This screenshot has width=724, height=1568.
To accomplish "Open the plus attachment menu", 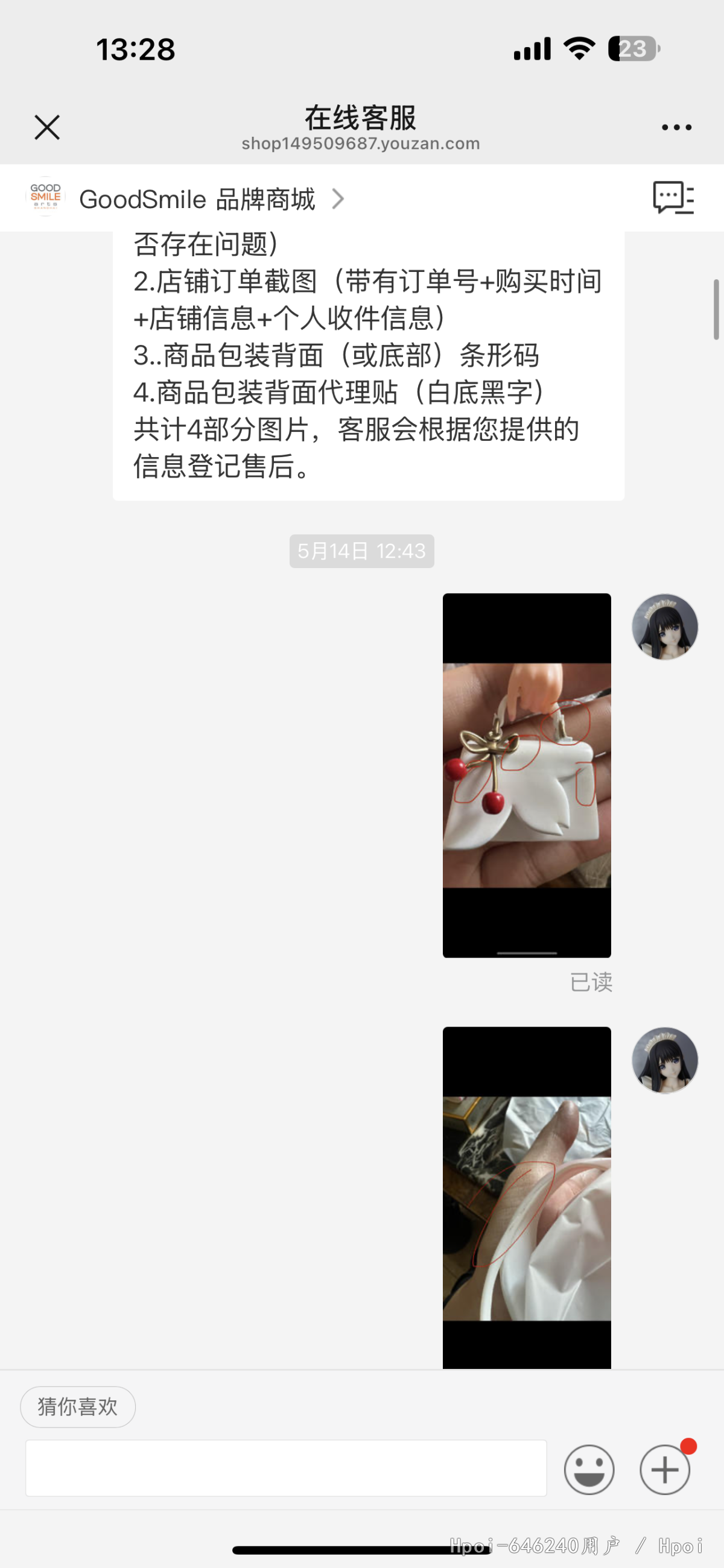I will (665, 1469).
